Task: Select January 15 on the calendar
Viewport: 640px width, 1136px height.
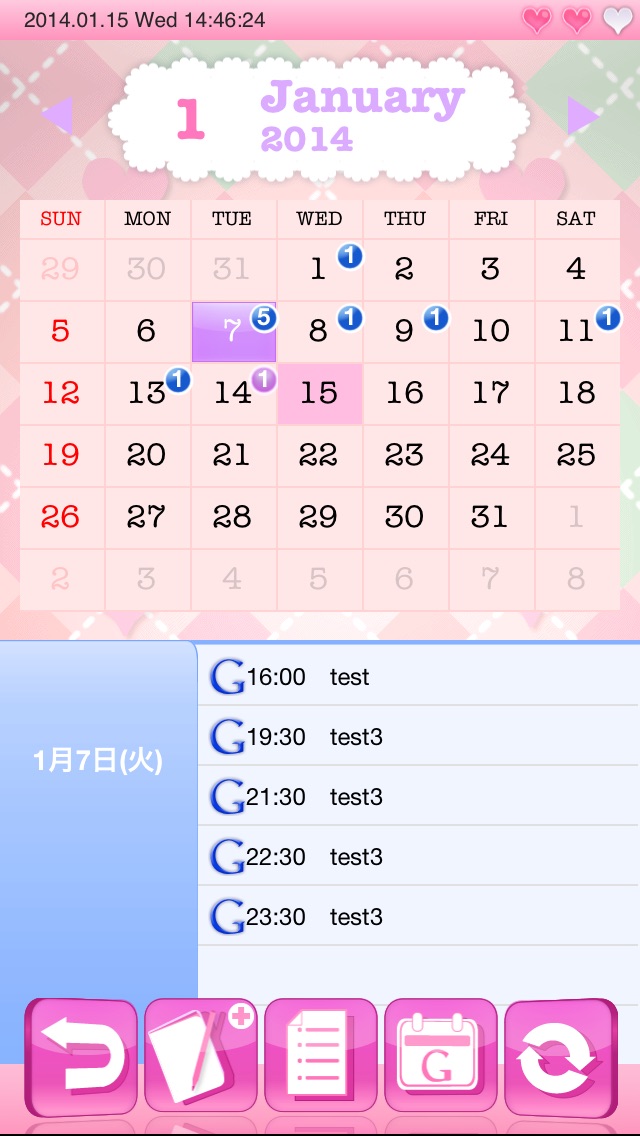Action: (319, 393)
